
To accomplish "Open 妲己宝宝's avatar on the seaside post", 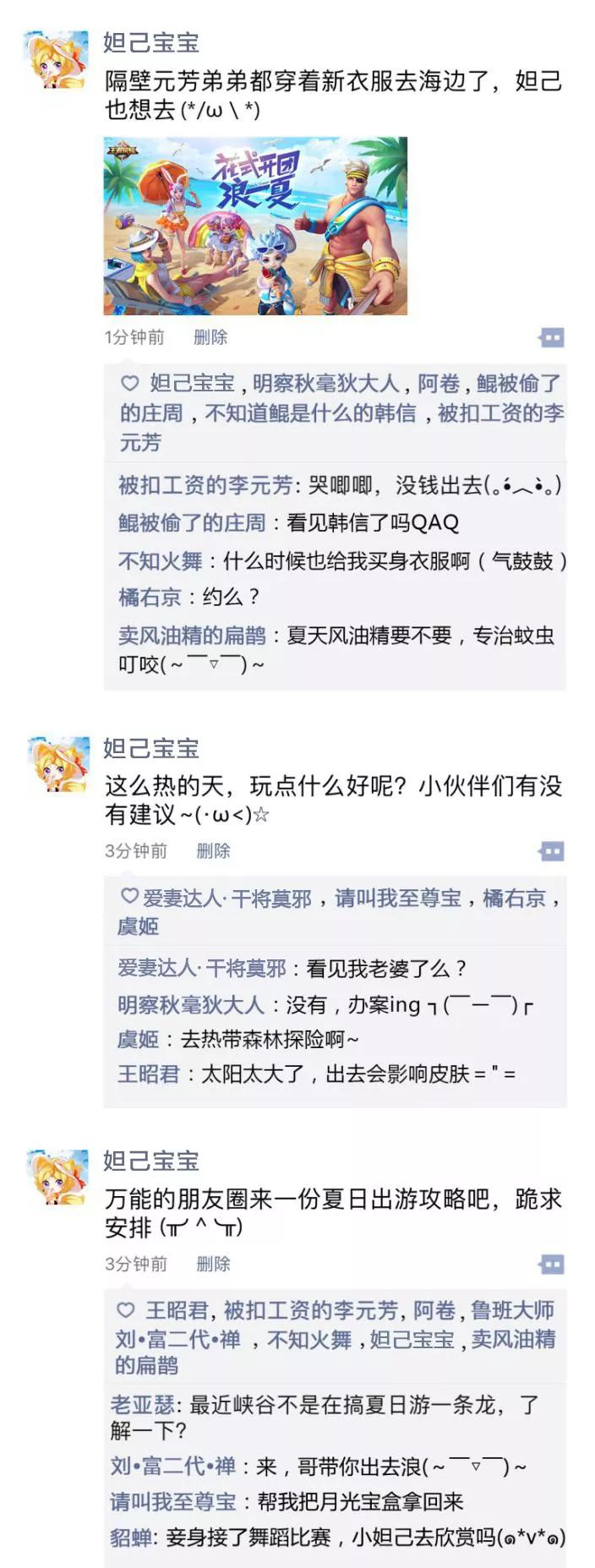I will 56,60.
